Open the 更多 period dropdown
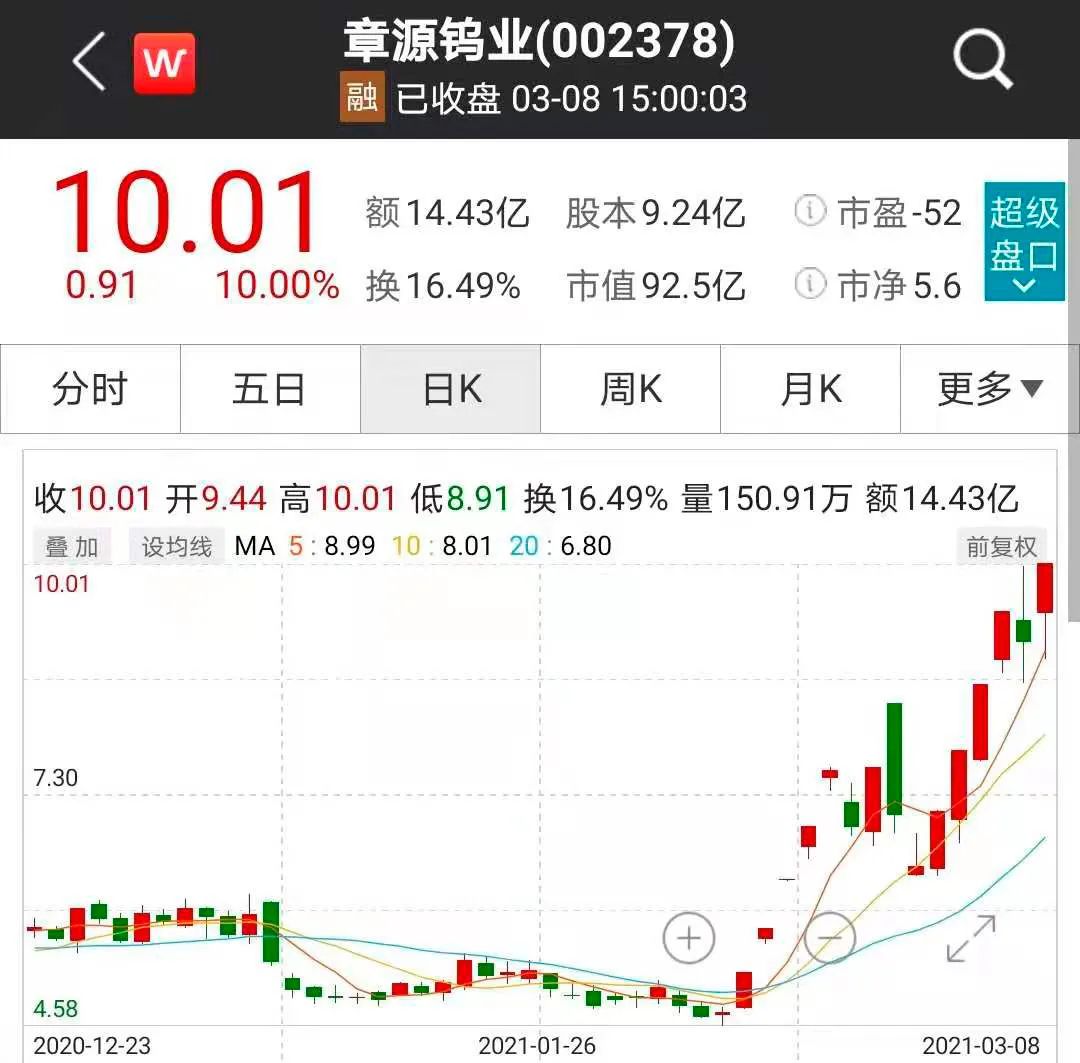 [x=989, y=389]
